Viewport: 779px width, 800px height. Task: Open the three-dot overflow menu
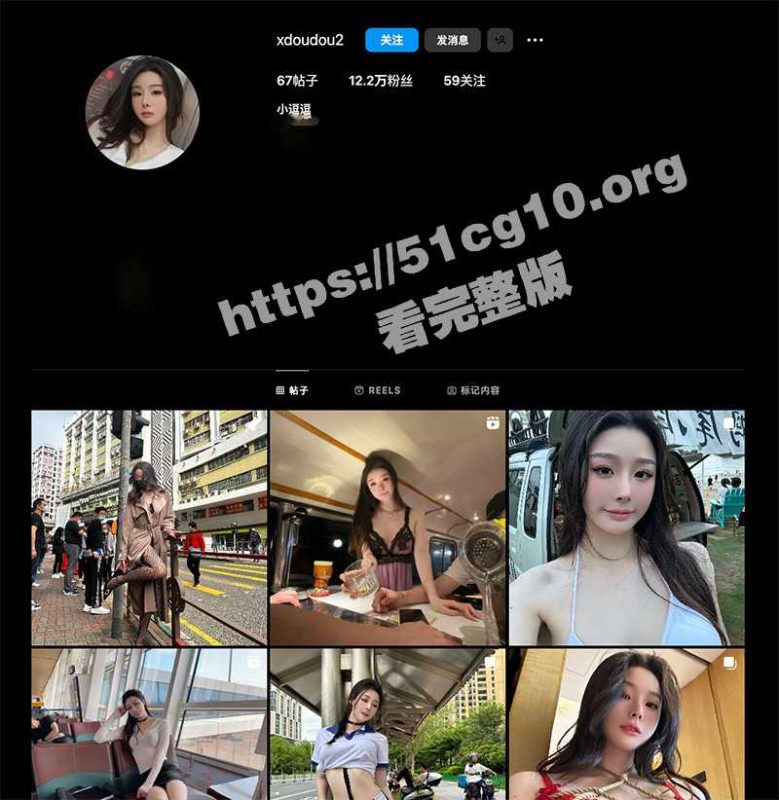pyautogui.click(x=535, y=40)
